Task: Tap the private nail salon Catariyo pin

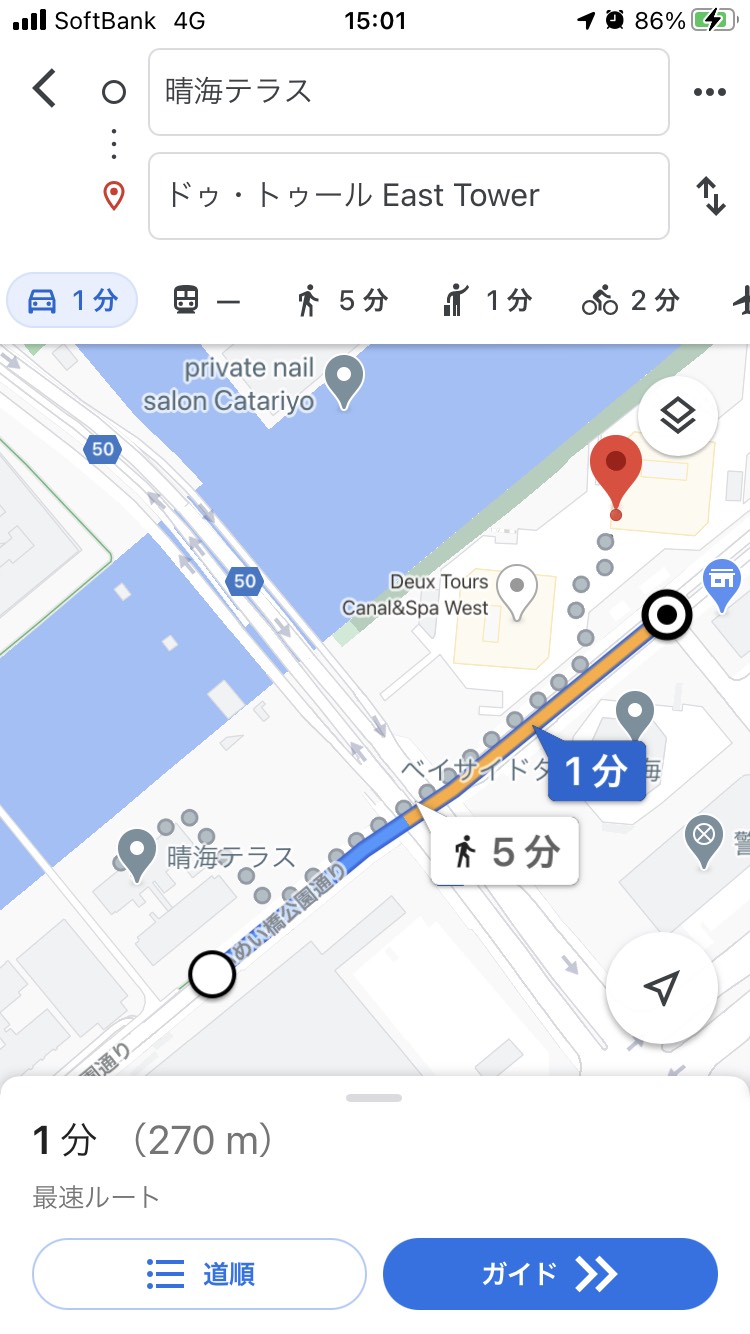Action: tap(345, 382)
